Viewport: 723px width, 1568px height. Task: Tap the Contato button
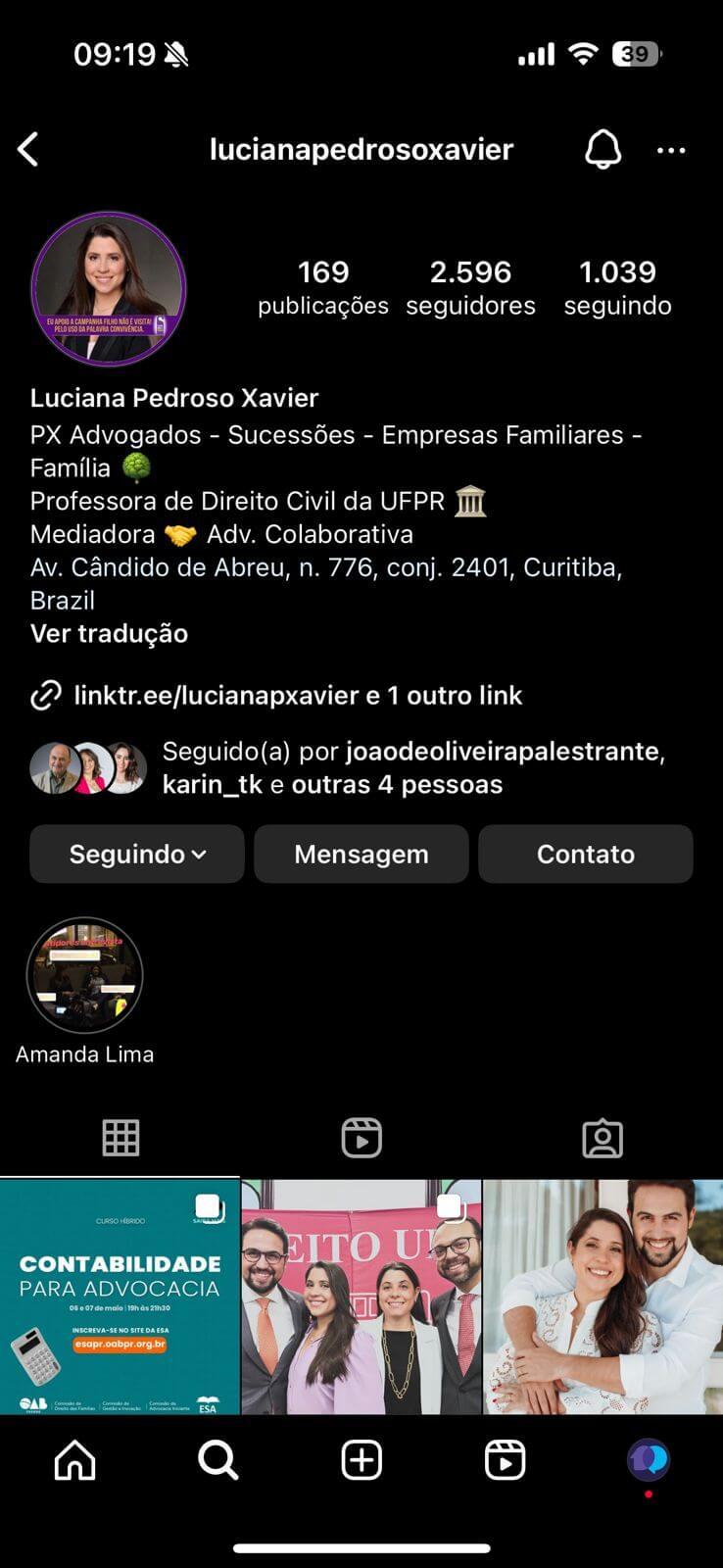click(586, 854)
